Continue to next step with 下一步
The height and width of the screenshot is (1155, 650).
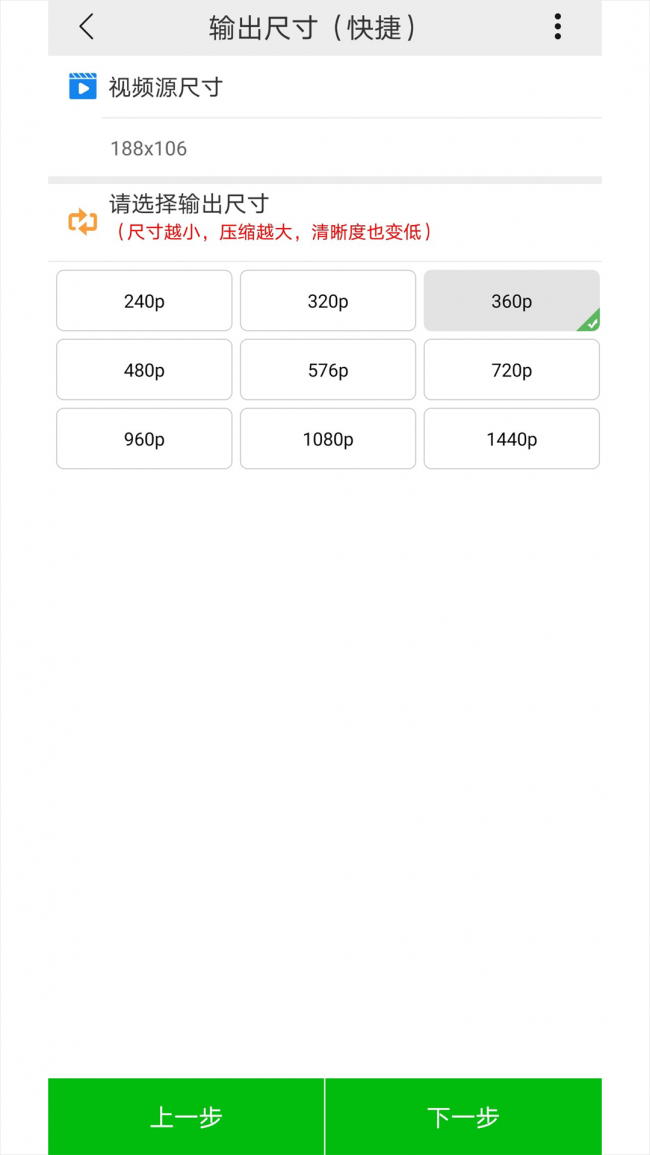(x=463, y=1117)
